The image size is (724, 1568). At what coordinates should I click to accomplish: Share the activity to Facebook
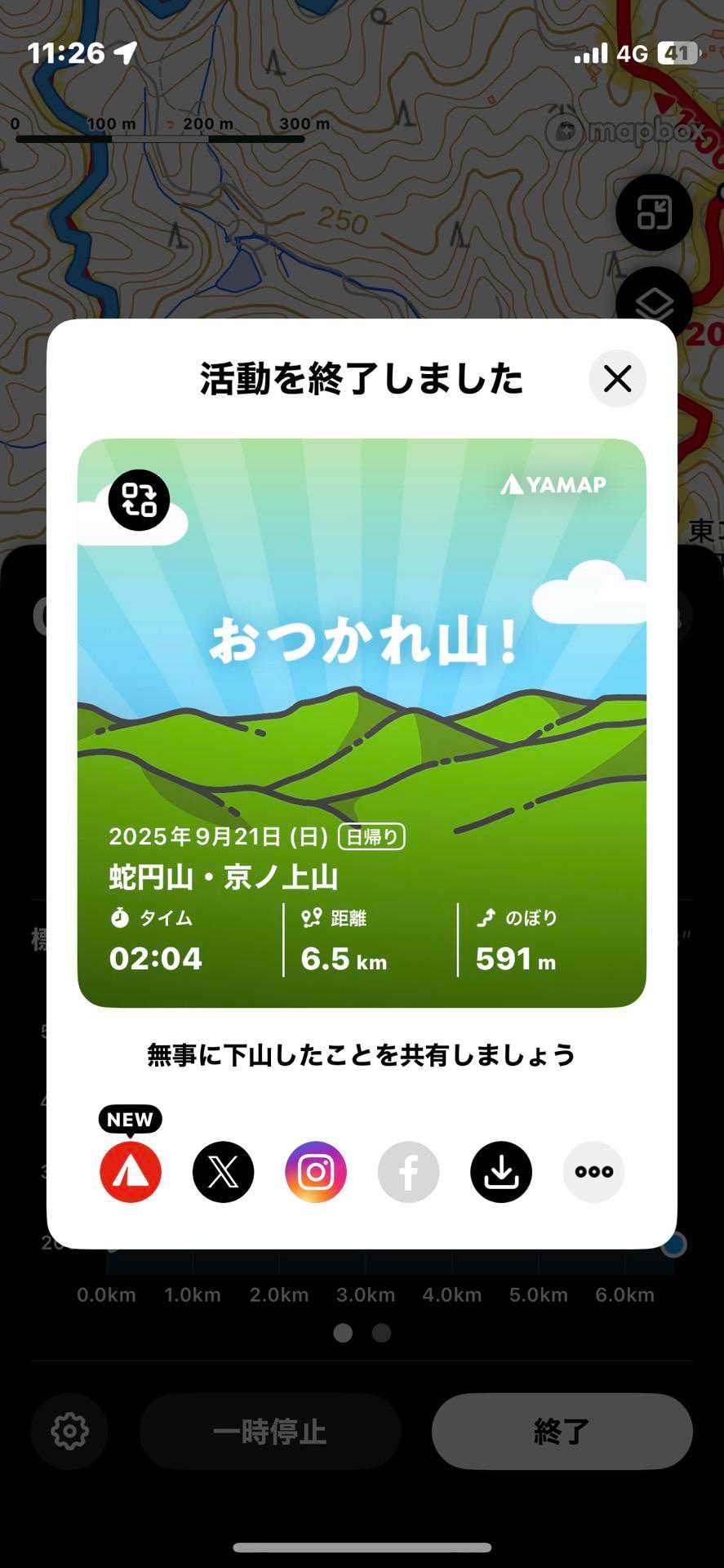click(408, 1172)
